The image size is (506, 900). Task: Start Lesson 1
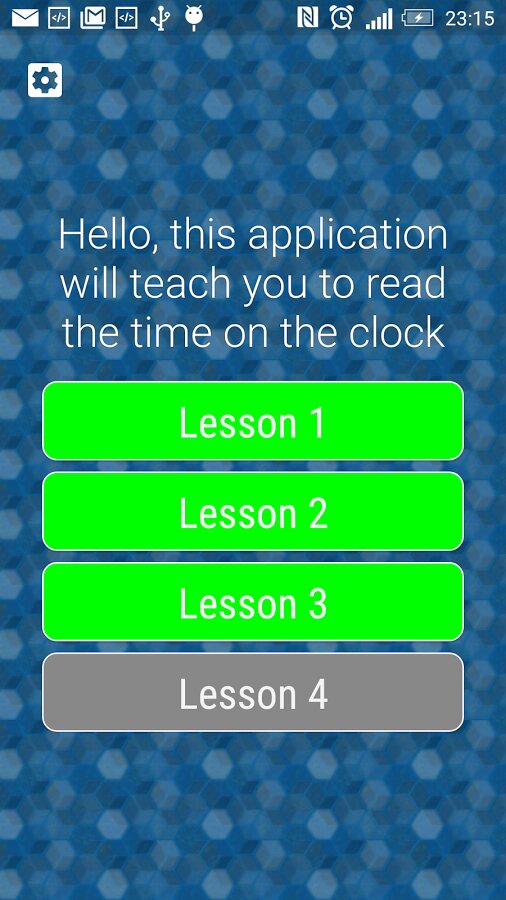pyautogui.click(x=253, y=421)
